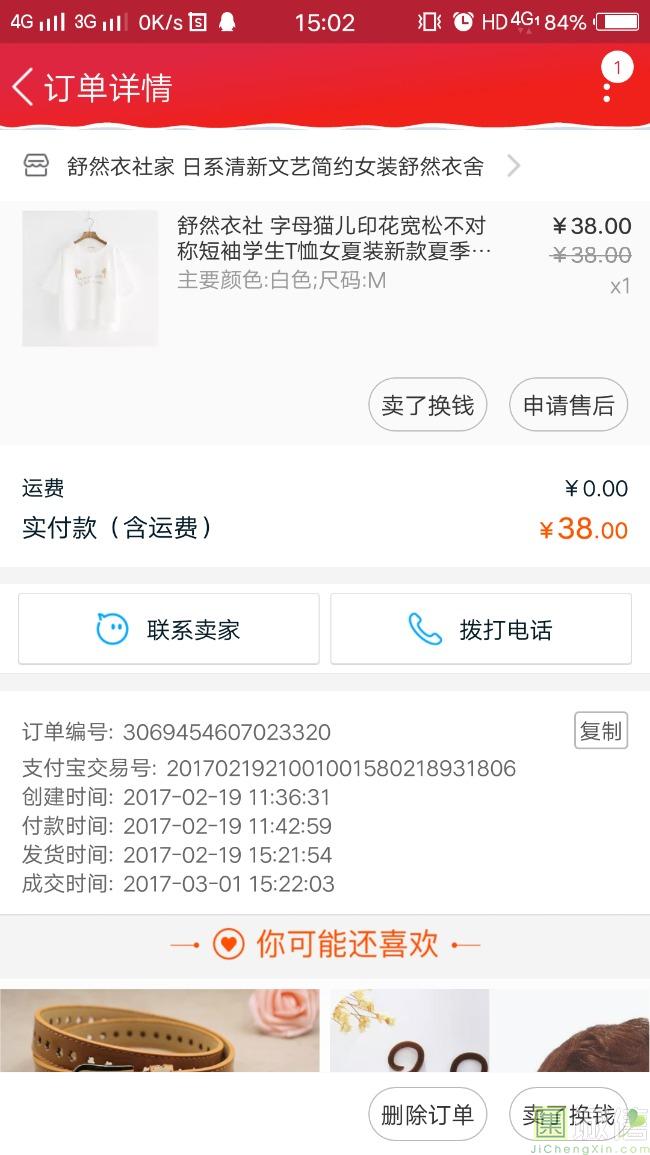This screenshot has height=1155, width=650.
Task: Open the recommended leather belt product
Action: [x=160, y=1030]
